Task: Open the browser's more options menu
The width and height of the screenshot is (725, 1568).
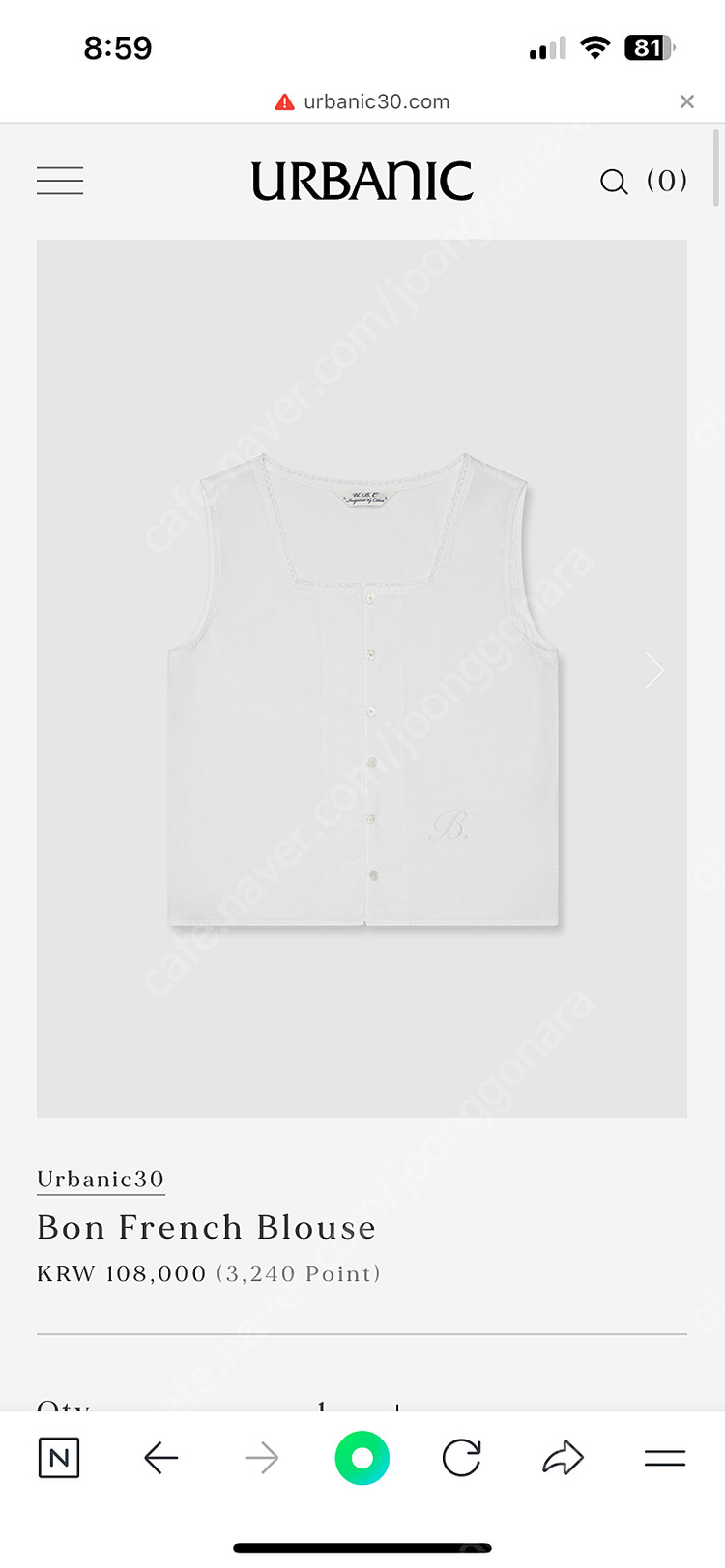Action: pos(665,1458)
